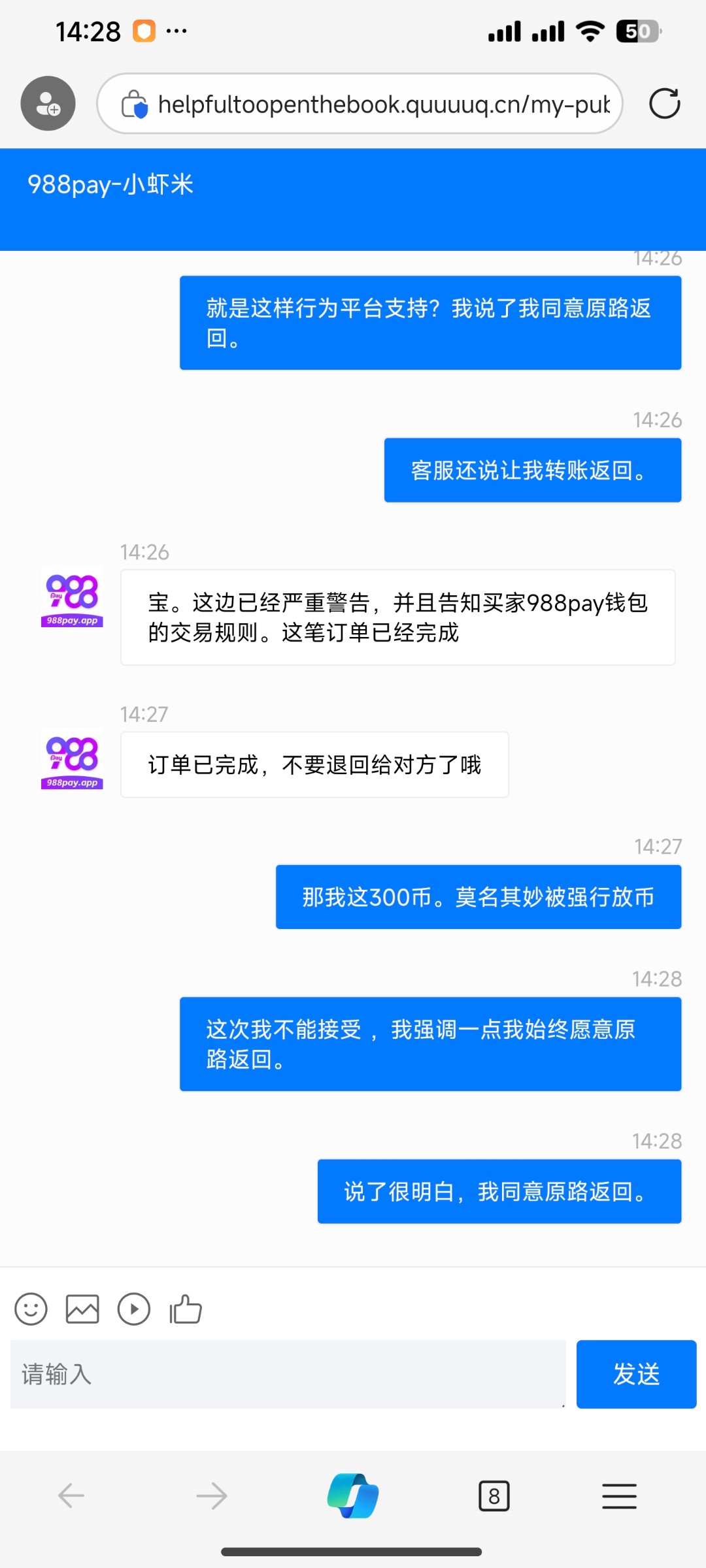Tap the thumbs-up rating icon
706x1568 pixels.
[186, 1309]
